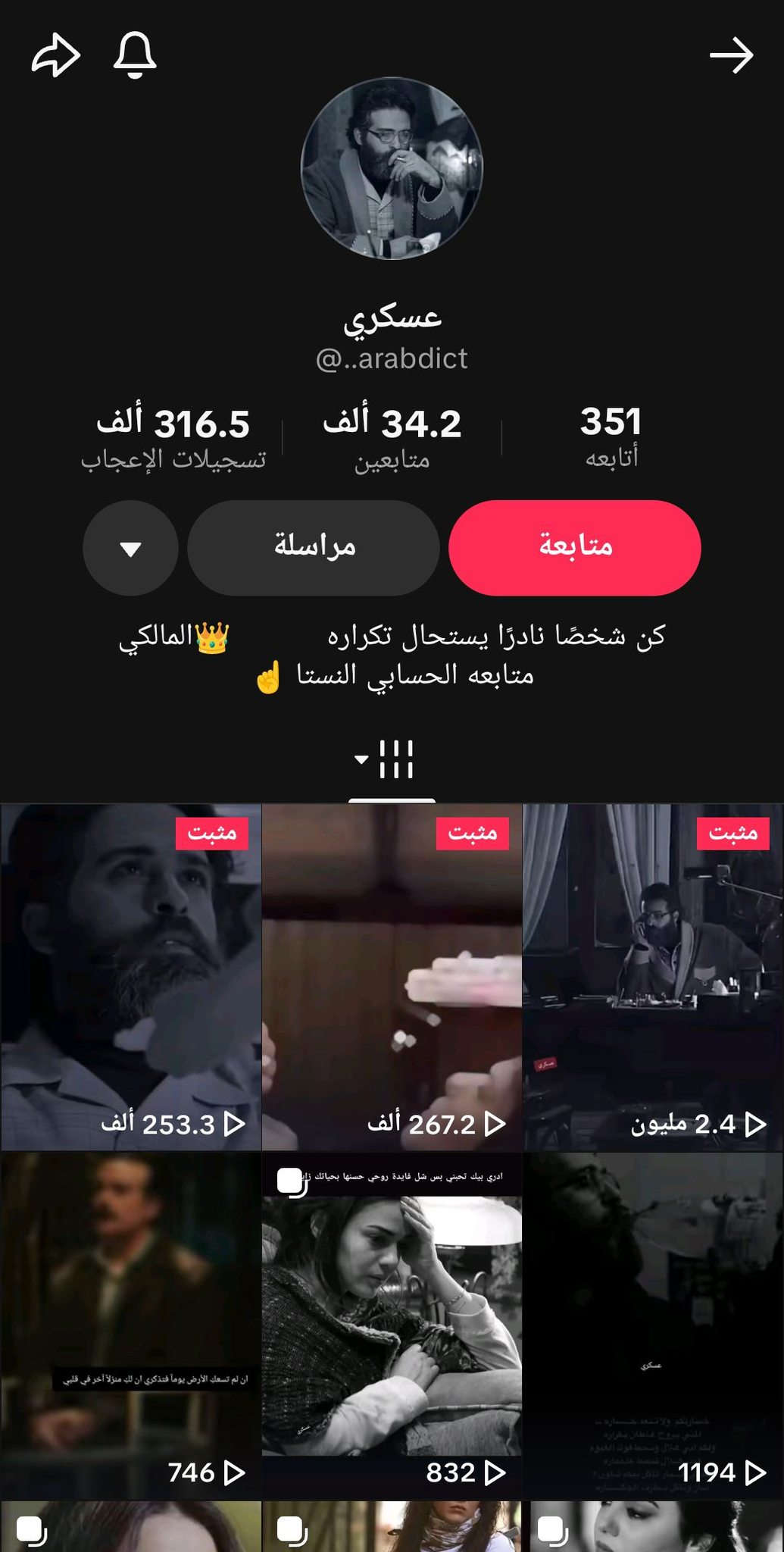Open the video with 832 views

tap(392, 1325)
